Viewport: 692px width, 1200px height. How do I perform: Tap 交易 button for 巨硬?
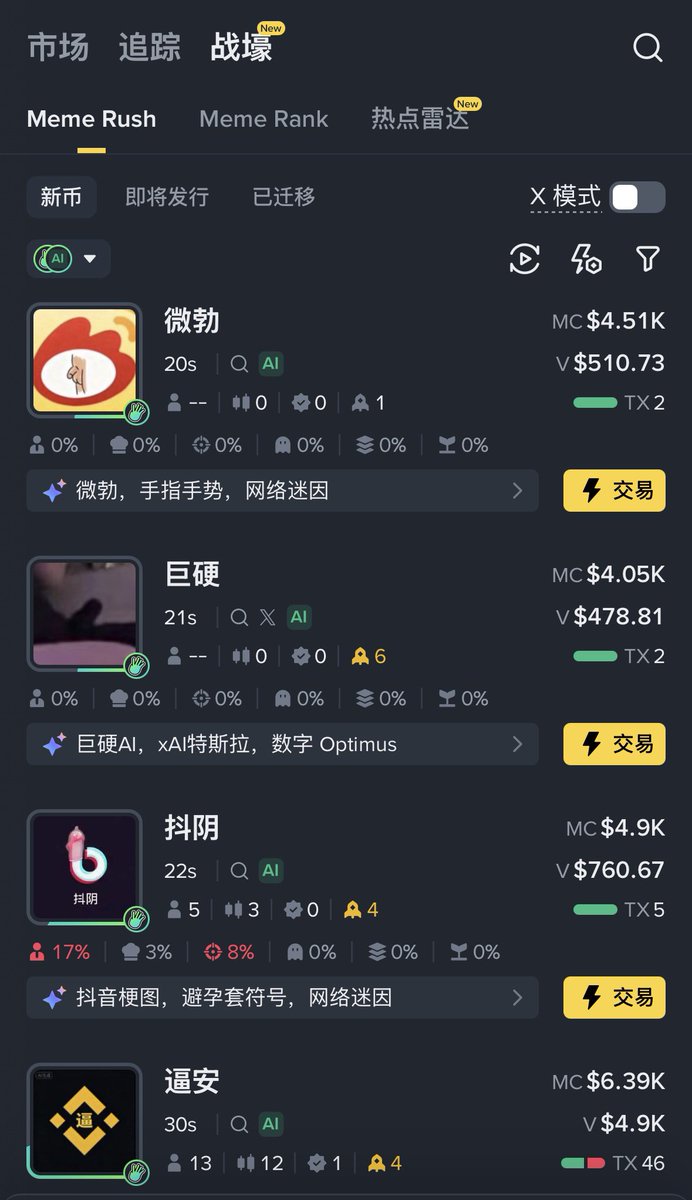tap(614, 744)
